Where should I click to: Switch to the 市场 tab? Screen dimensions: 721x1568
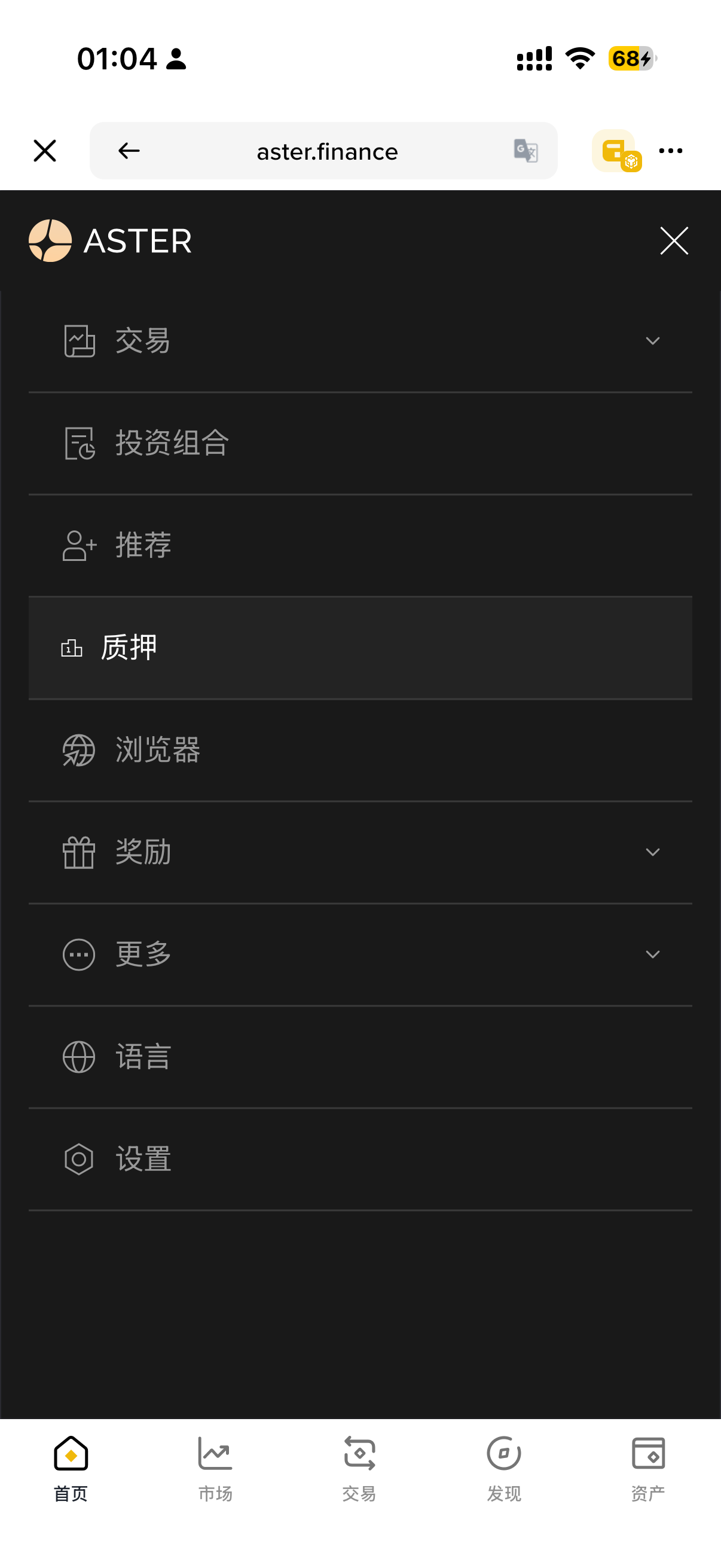point(215,1468)
